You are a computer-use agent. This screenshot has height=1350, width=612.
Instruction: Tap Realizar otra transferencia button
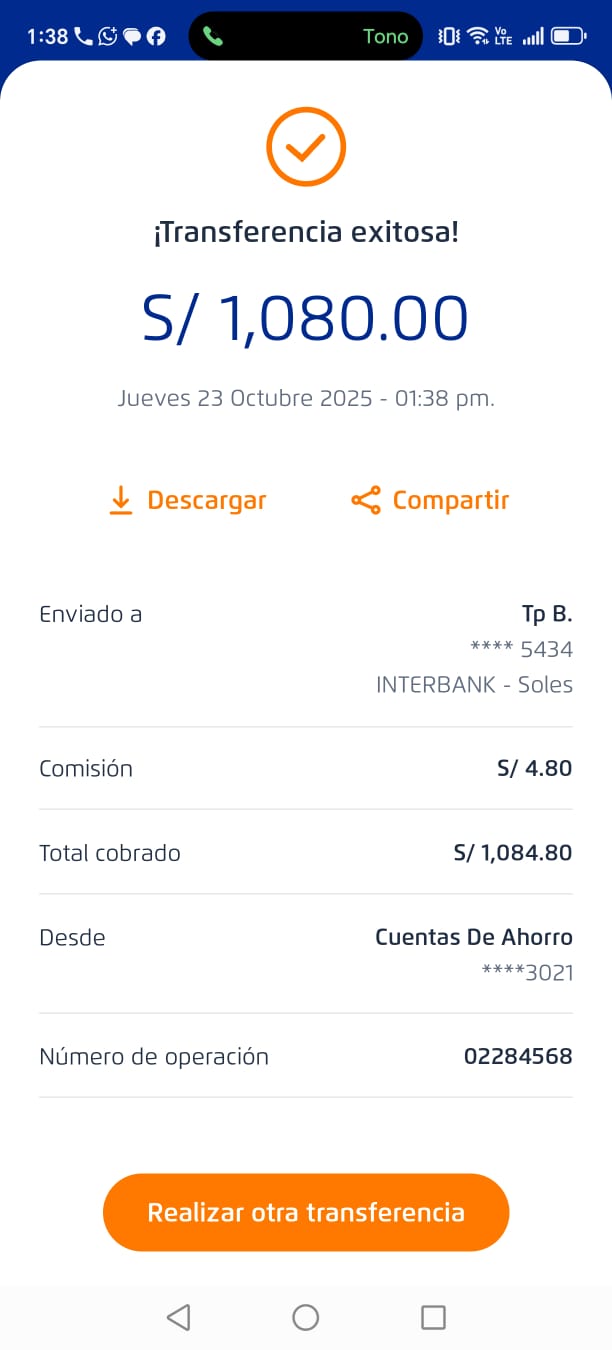pos(306,1212)
